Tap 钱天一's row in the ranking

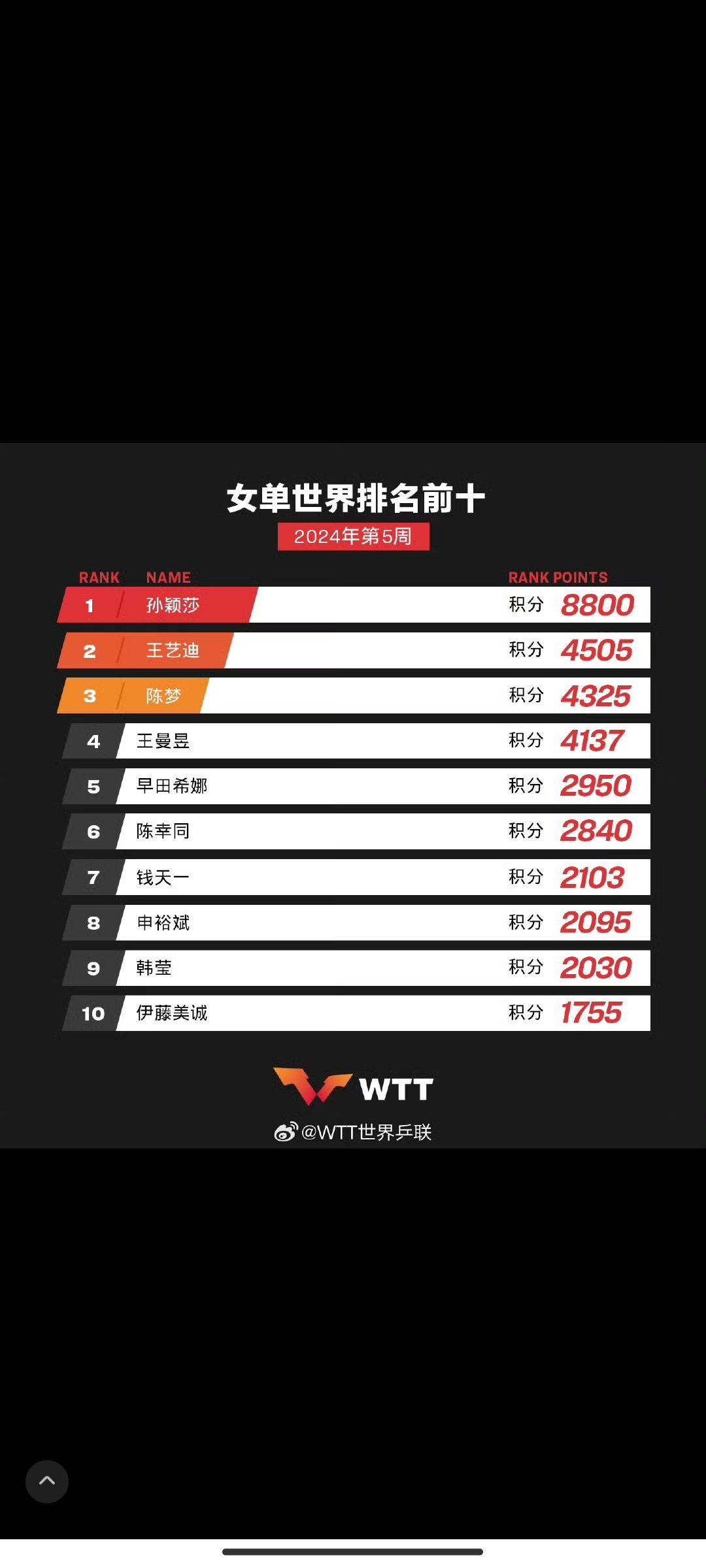click(353, 877)
